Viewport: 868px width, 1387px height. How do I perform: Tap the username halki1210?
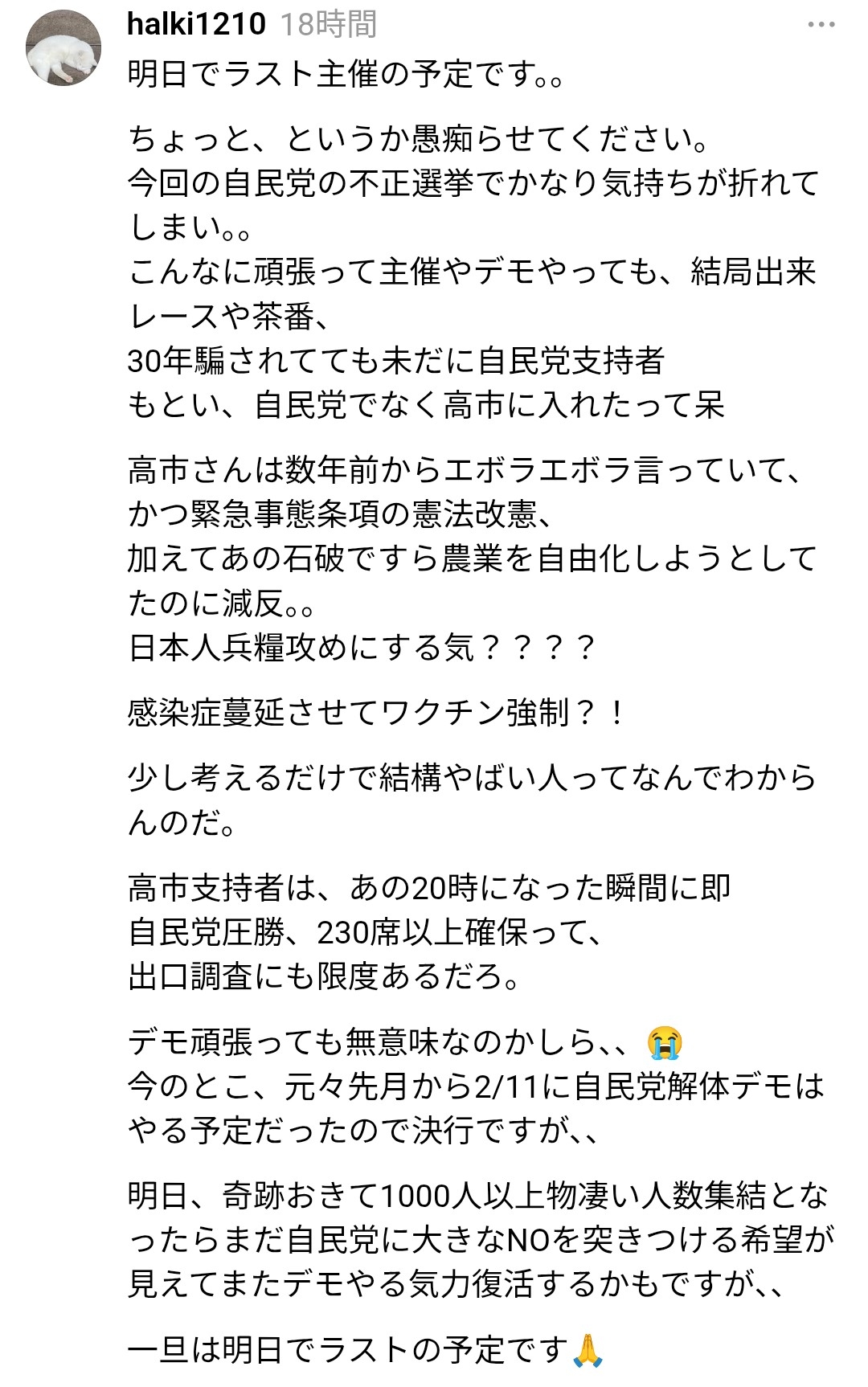tap(196, 24)
